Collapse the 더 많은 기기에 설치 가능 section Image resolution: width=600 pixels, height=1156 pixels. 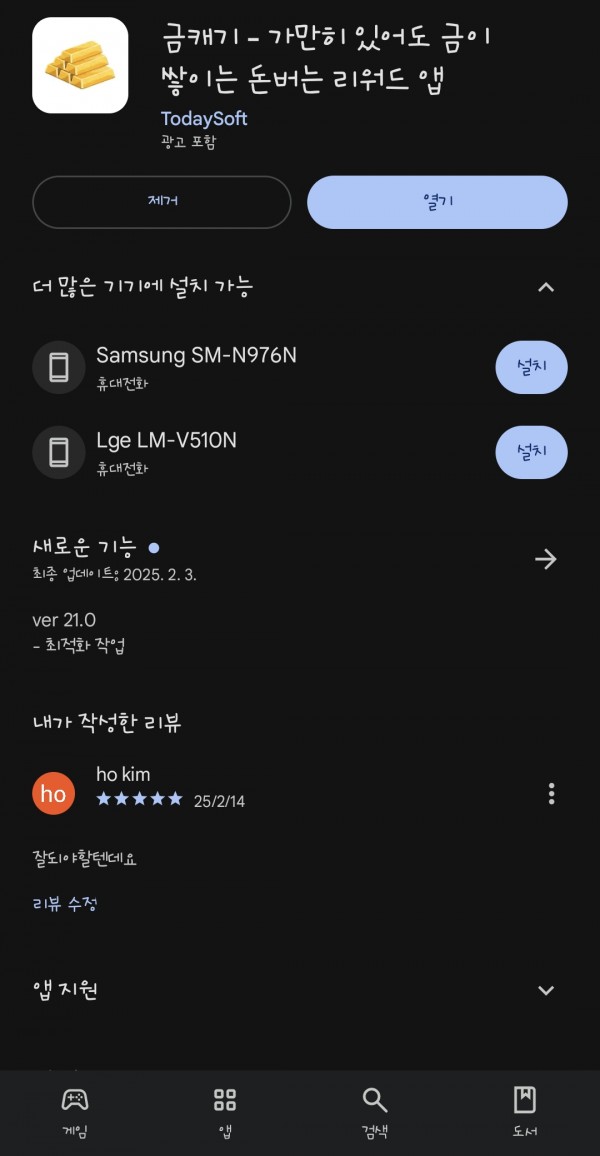pos(545,287)
